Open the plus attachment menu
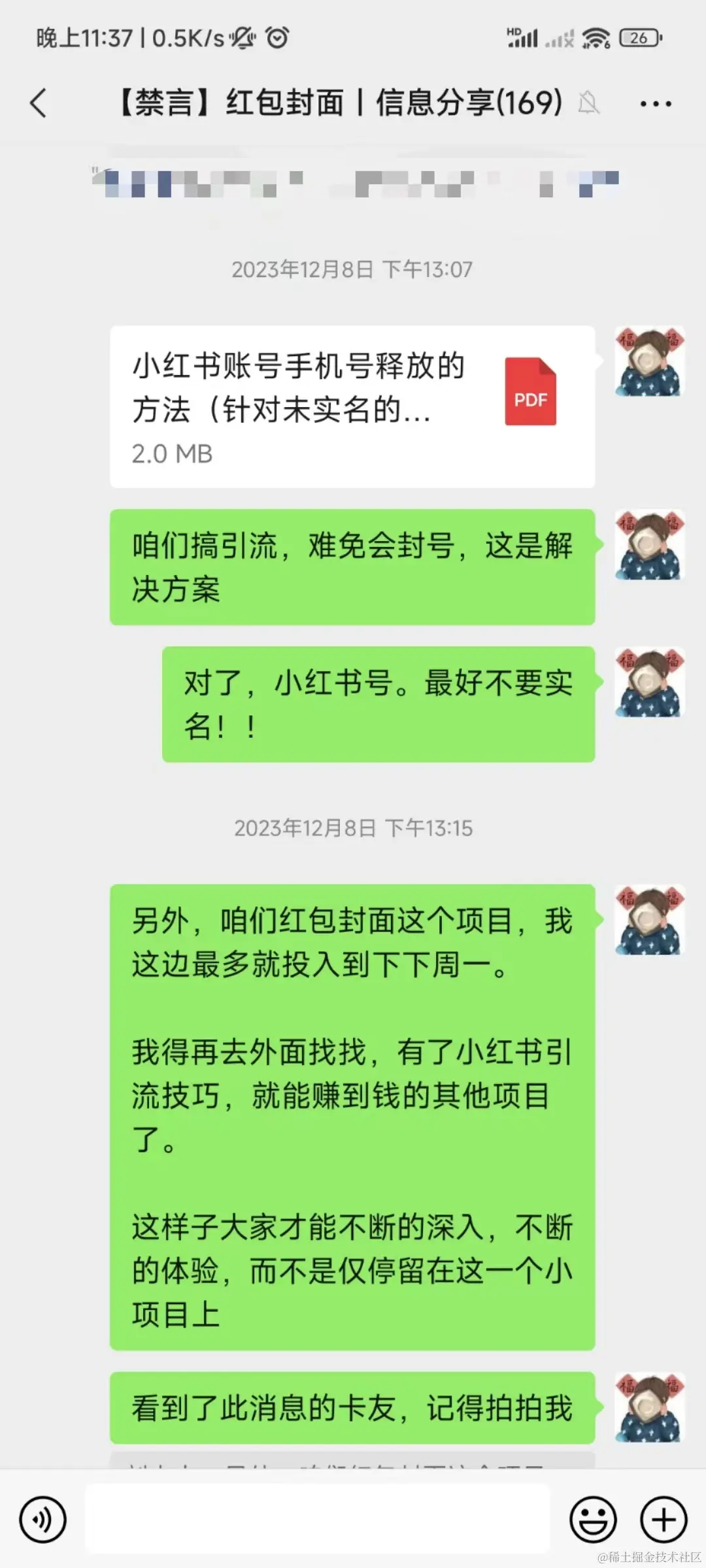The height and width of the screenshot is (1568, 706). (x=663, y=1519)
